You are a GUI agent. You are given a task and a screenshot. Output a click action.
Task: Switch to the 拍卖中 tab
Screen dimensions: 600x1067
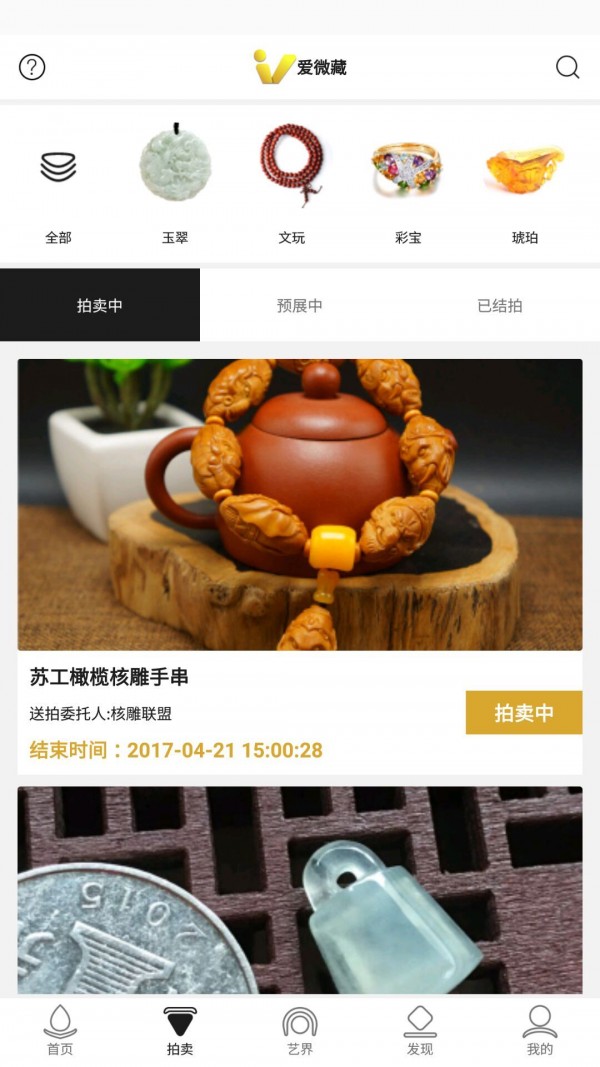pyautogui.click(x=100, y=305)
